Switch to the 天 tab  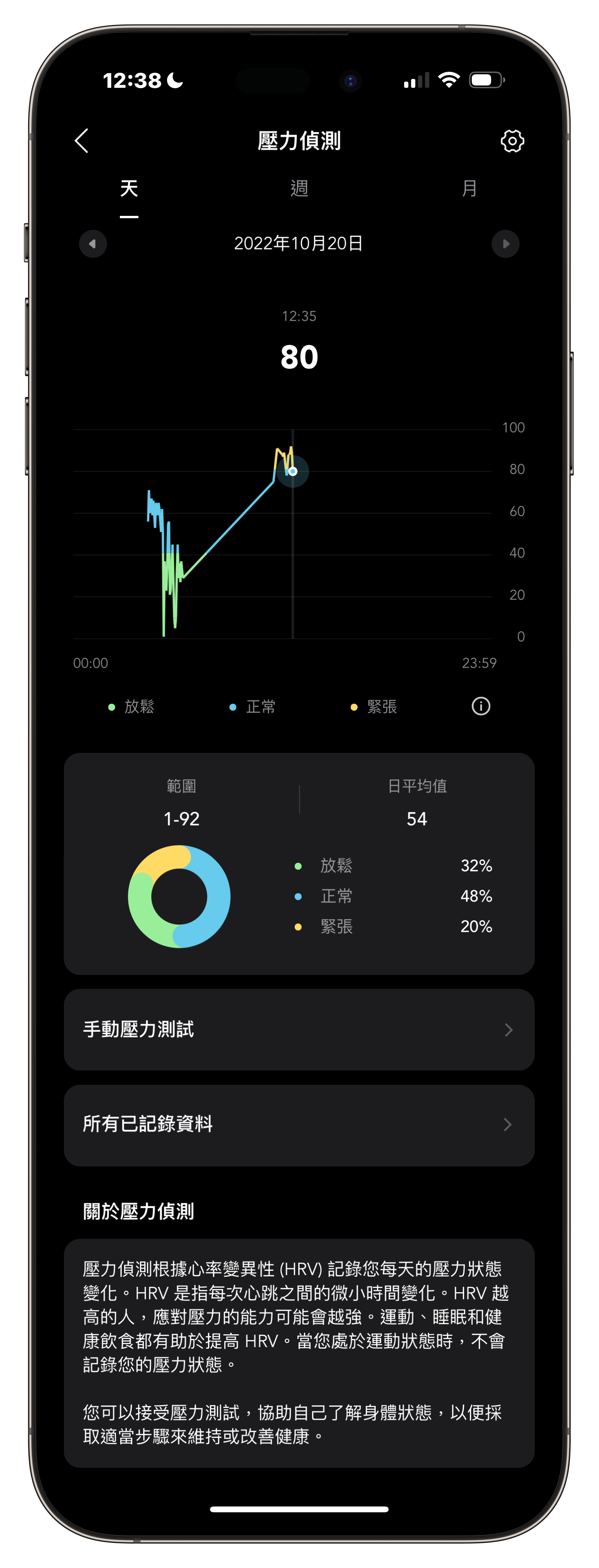129,189
